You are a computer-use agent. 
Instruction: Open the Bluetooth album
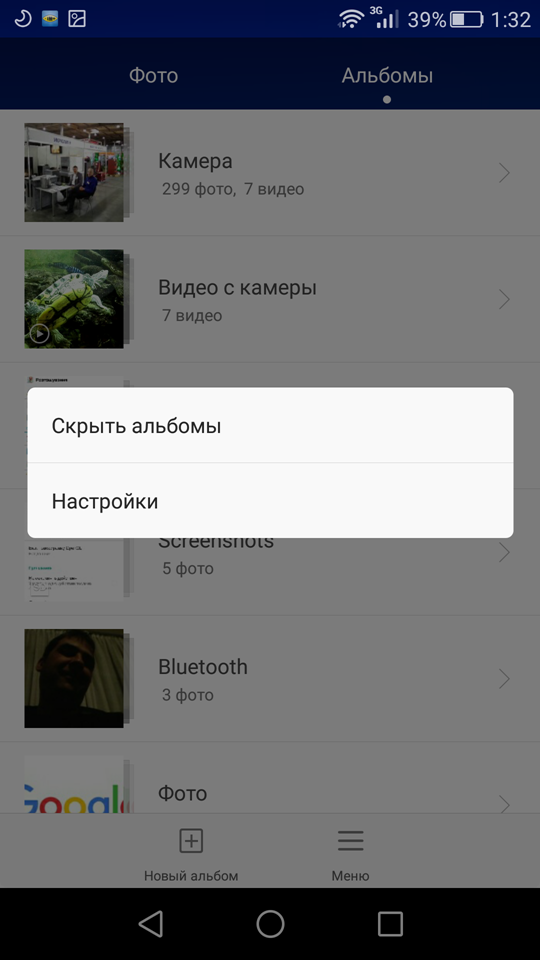coord(270,678)
